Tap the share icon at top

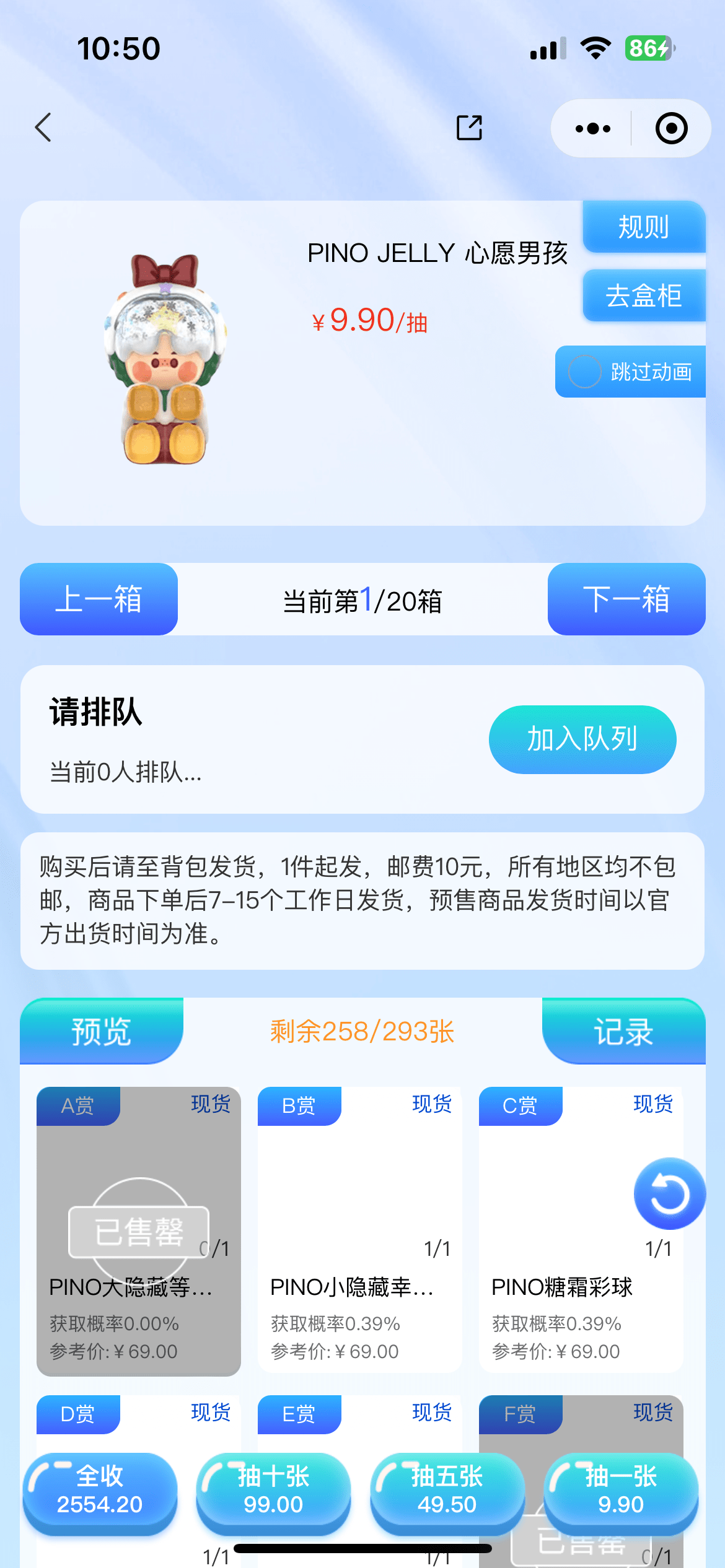pos(469,128)
